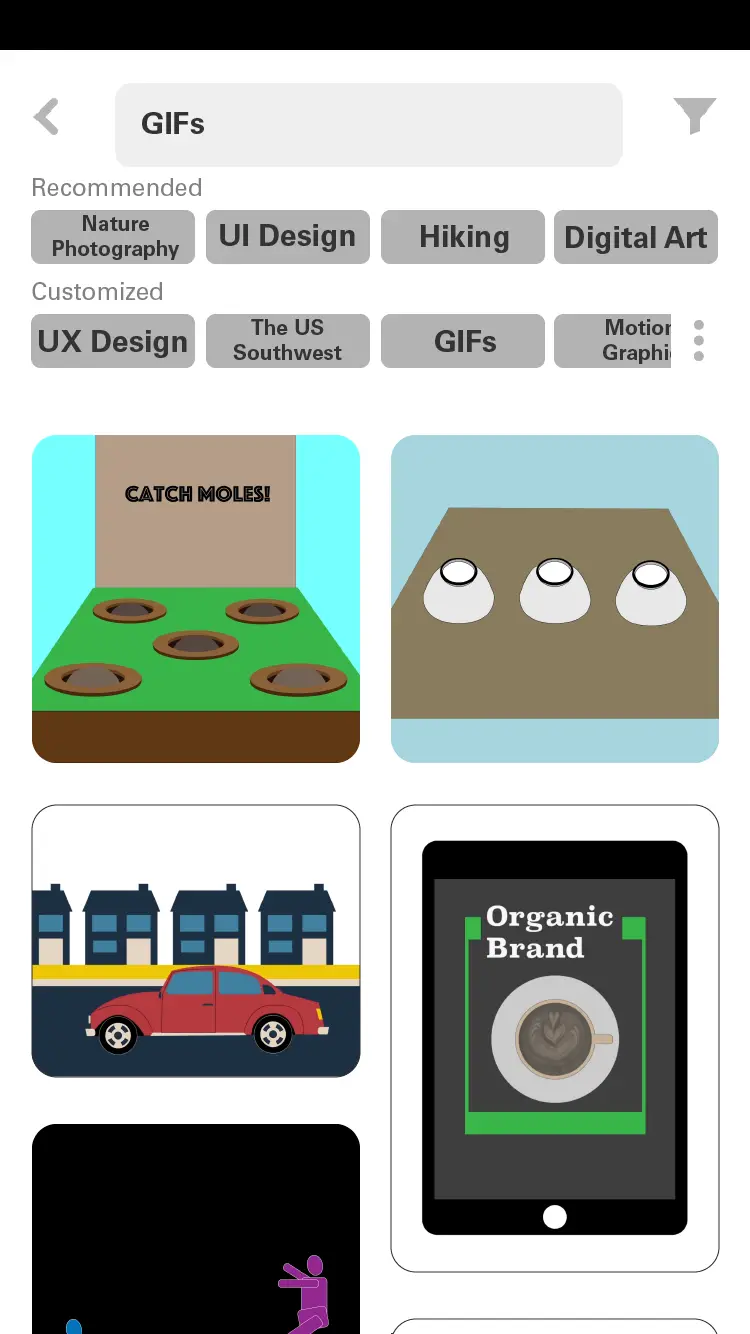750x1334 pixels.
Task: Pick the Digital Art chip
Action: point(635,237)
